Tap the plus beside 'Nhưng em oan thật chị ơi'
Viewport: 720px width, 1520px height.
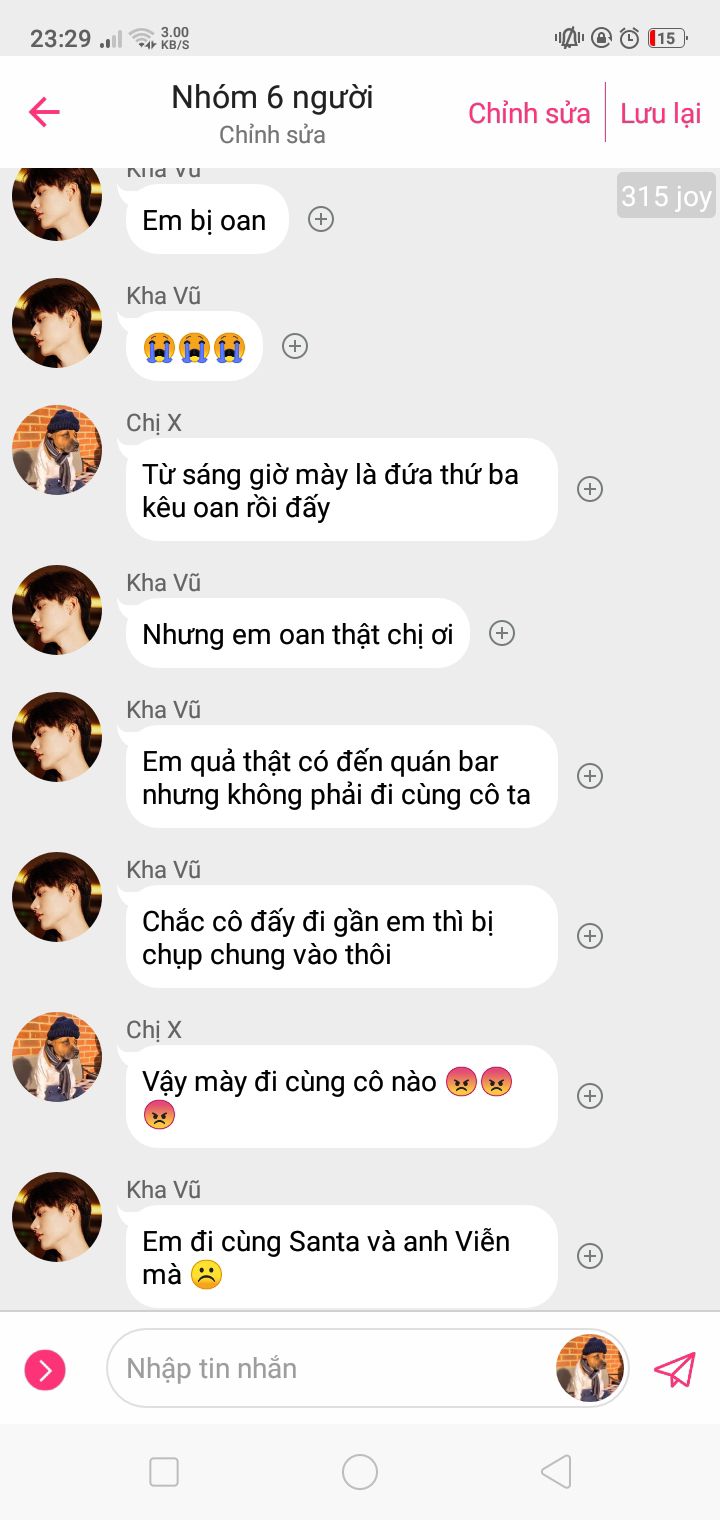(x=502, y=633)
